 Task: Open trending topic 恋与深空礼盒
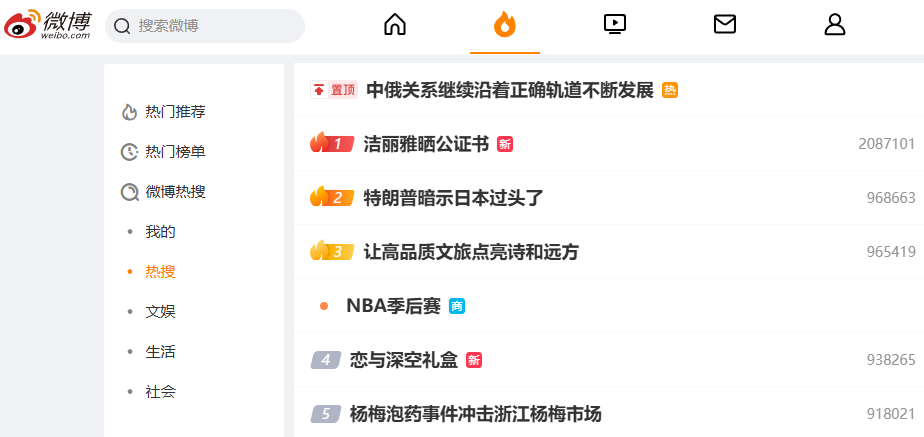click(x=404, y=360)
